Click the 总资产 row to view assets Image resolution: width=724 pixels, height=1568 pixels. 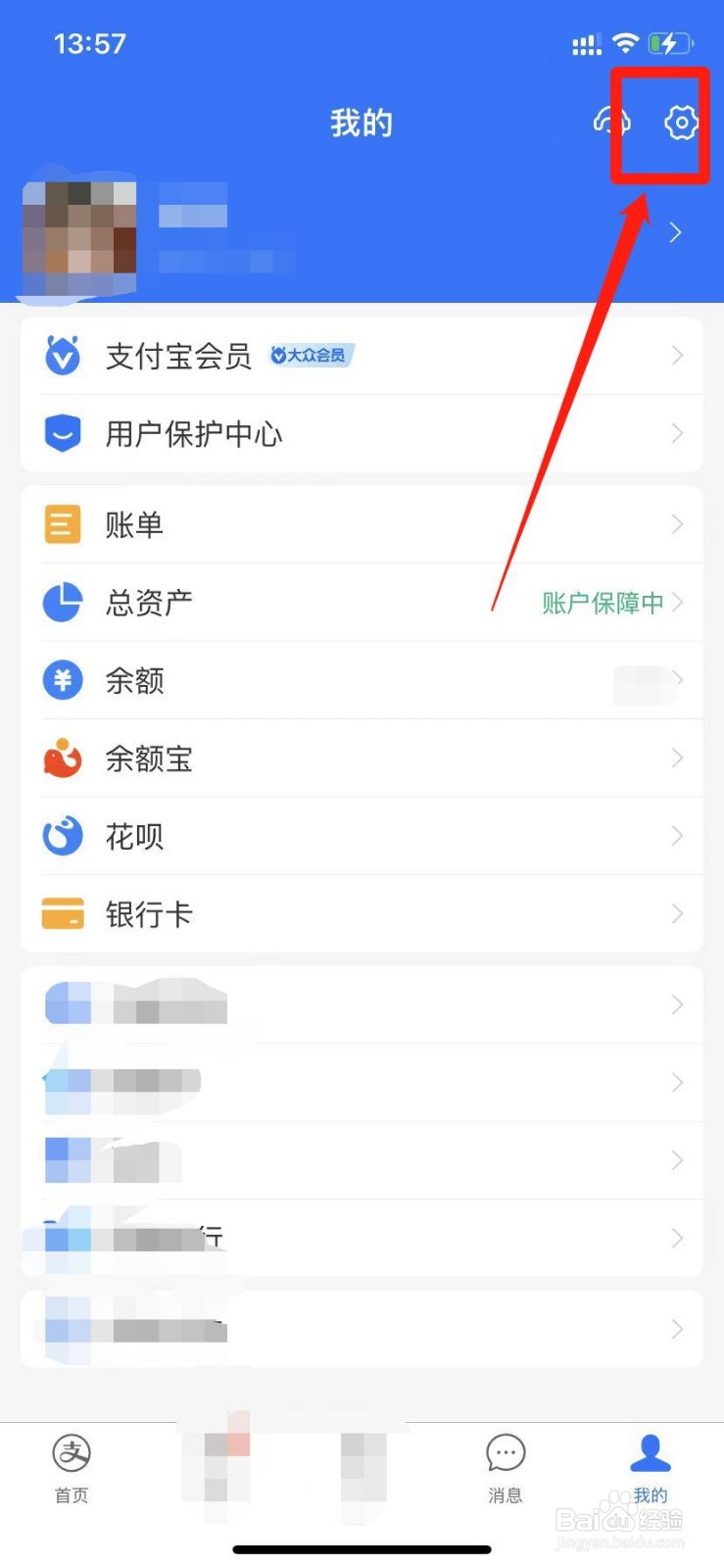[294, 602]
